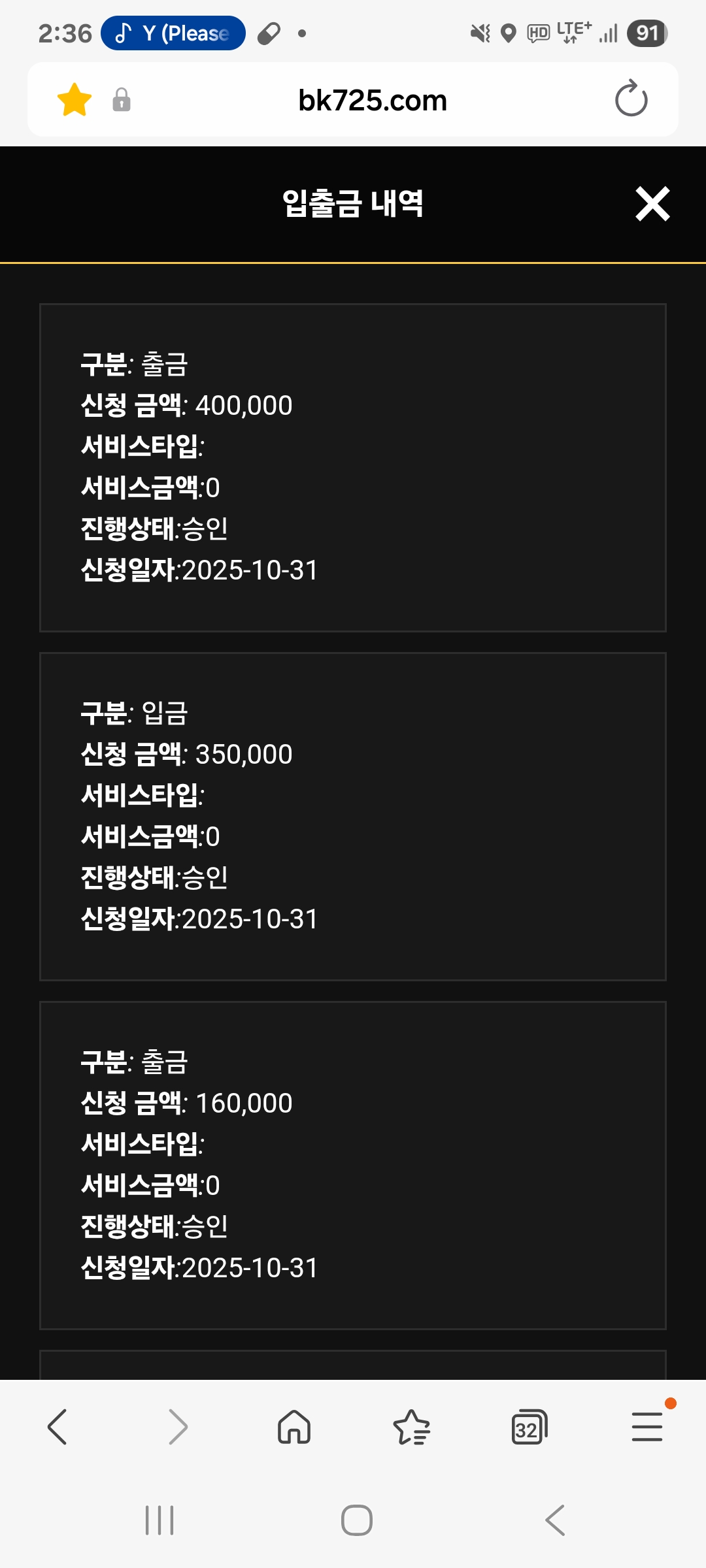Open the bookmarks list

point(411,1427)
